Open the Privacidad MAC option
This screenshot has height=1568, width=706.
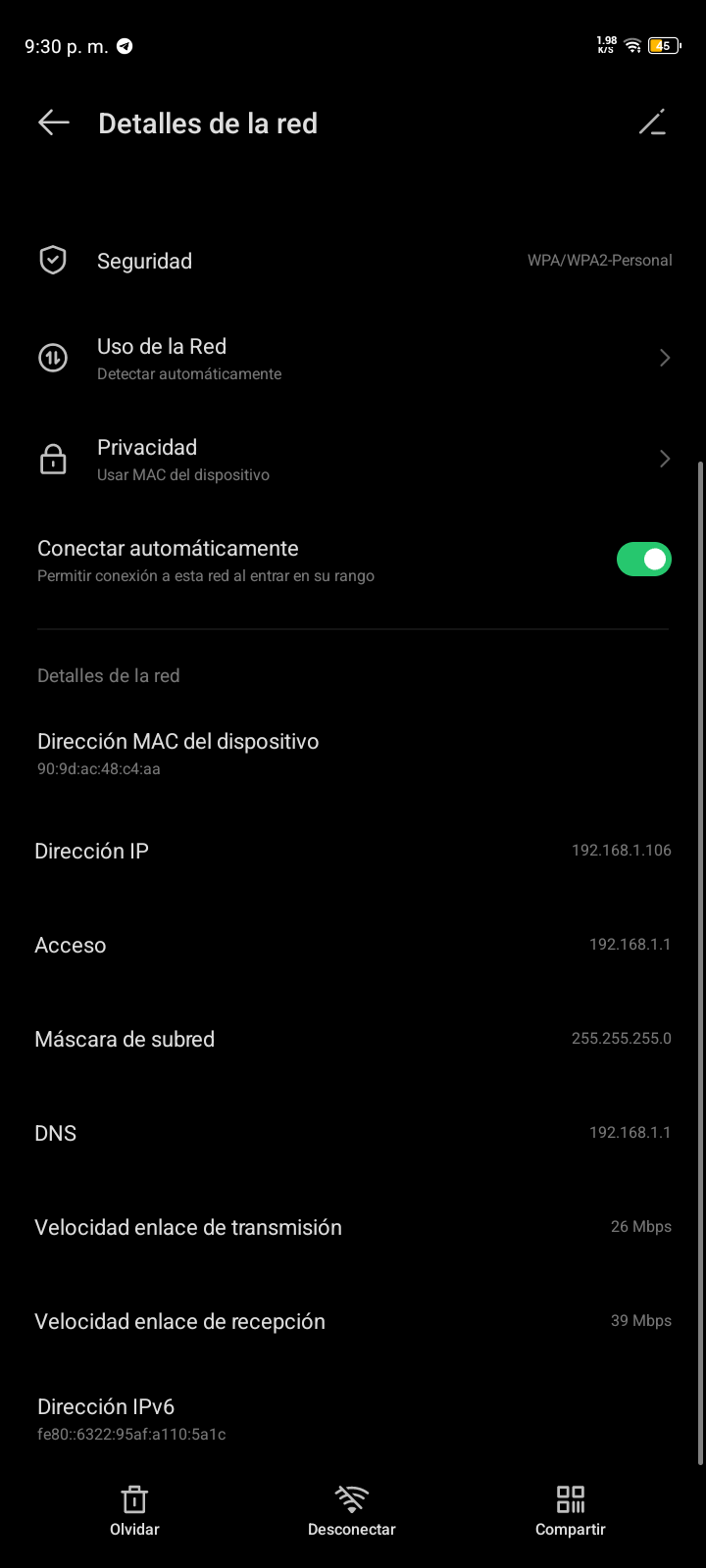tap(353, 459)
